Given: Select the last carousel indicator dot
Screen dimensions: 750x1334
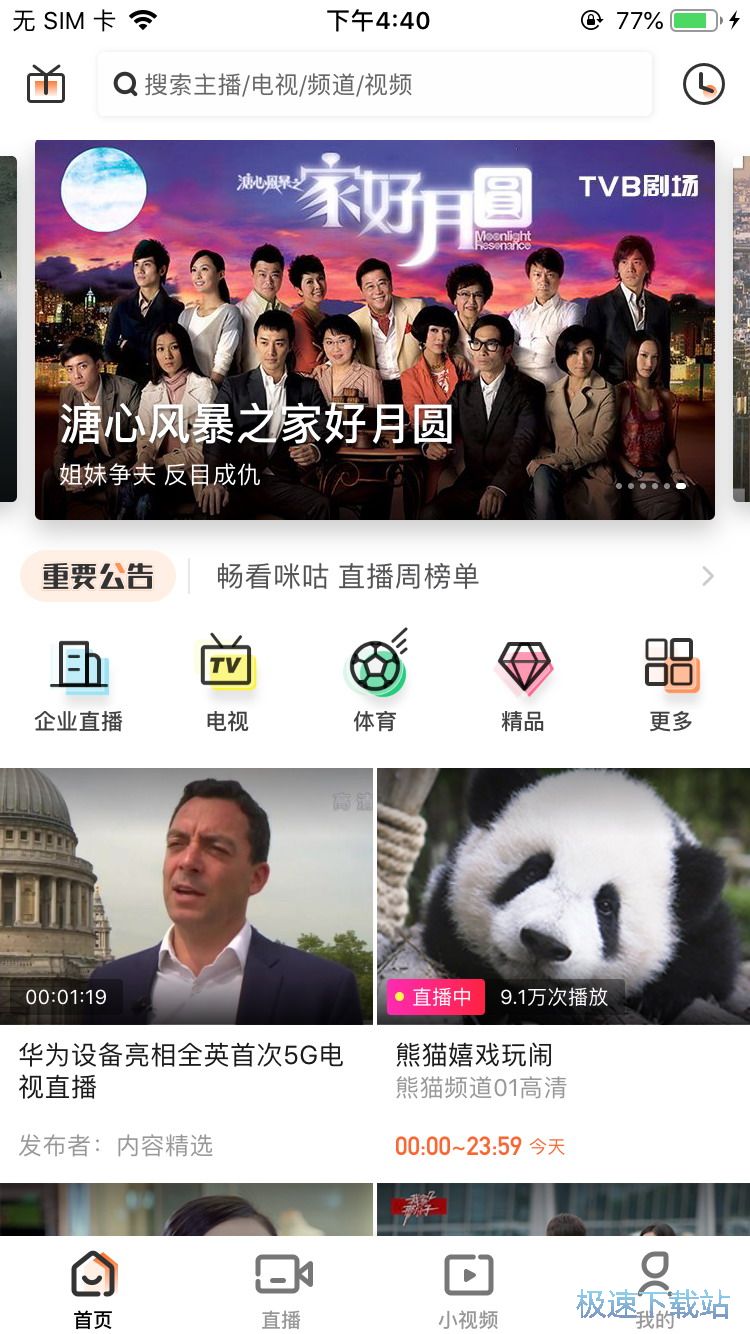Looking at the screenshot, I should click(681, 486).
